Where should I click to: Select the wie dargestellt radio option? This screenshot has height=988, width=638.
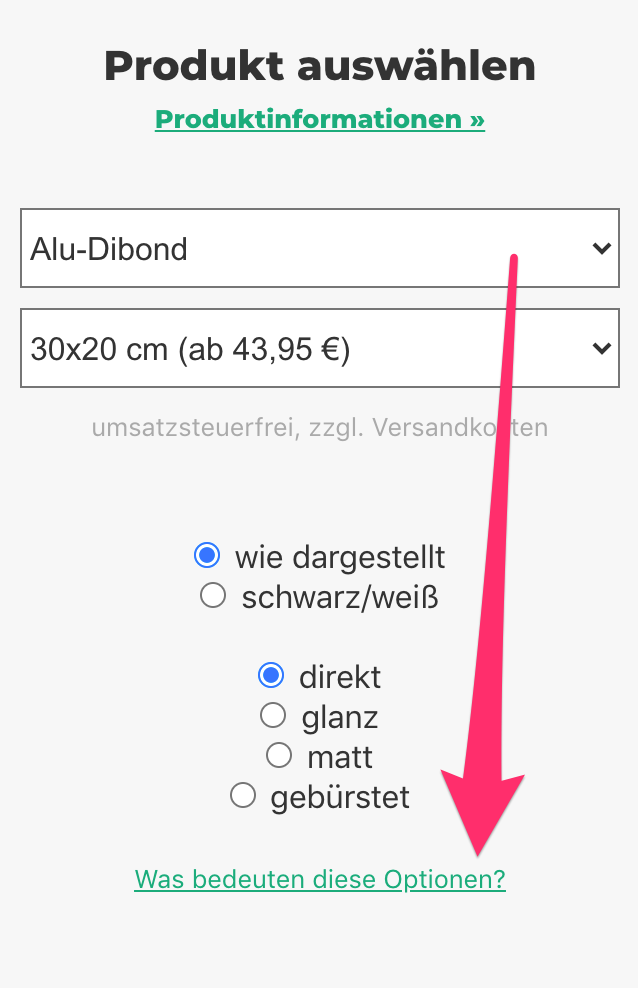pyautogui.click(x=207, y=556)
